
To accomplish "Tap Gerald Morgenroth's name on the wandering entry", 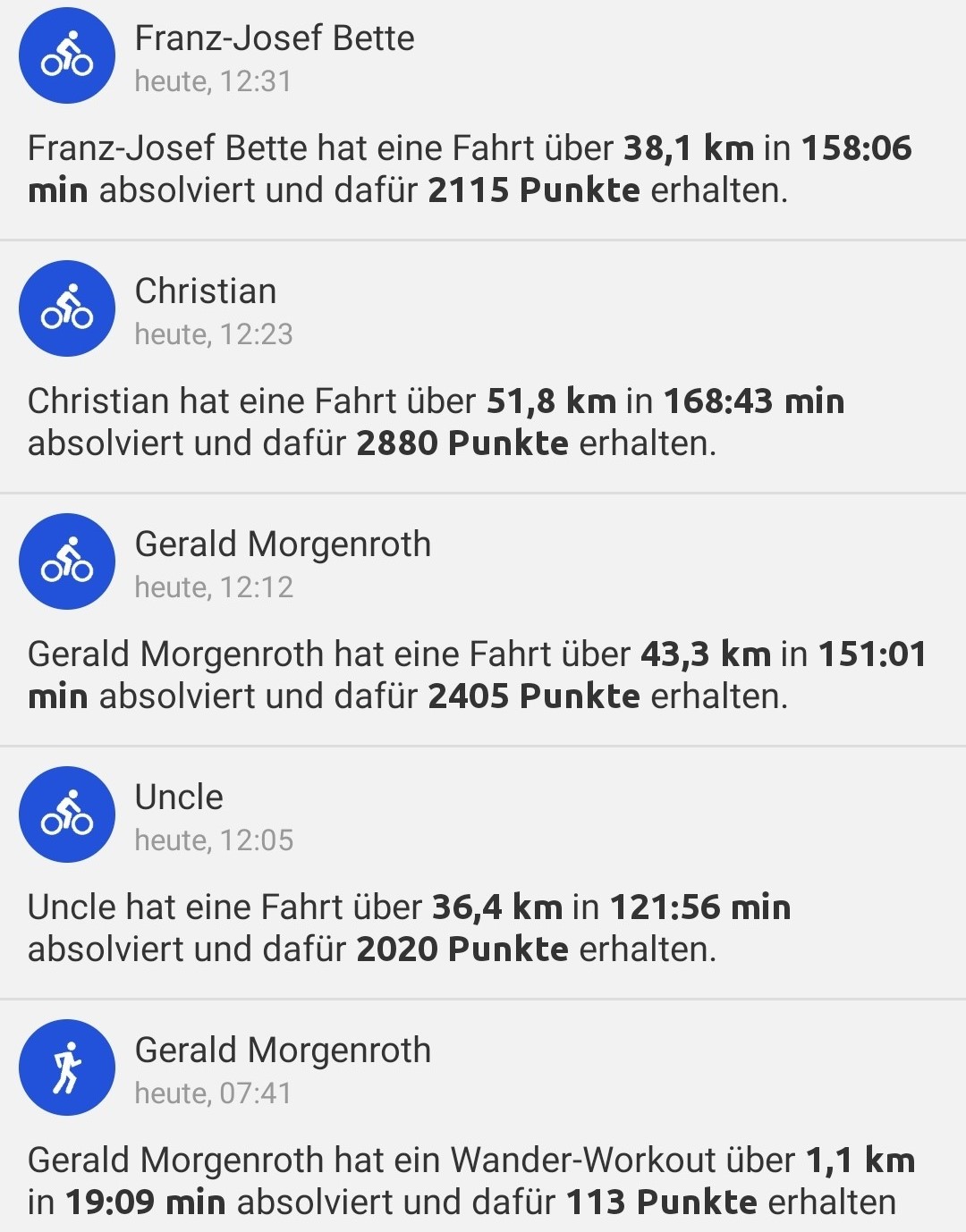I will [282, 1050].
